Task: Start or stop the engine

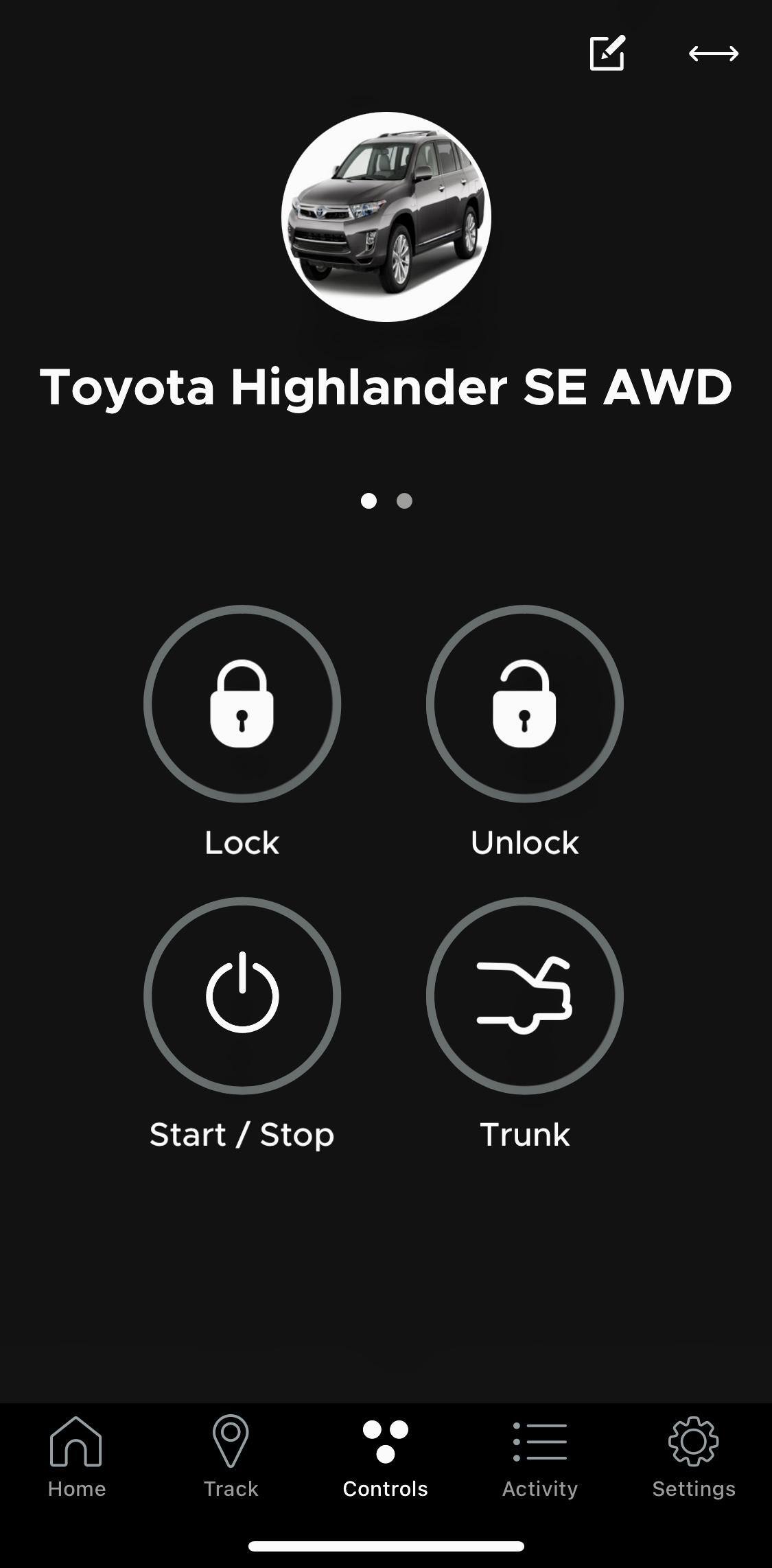Action: point(242,995)
